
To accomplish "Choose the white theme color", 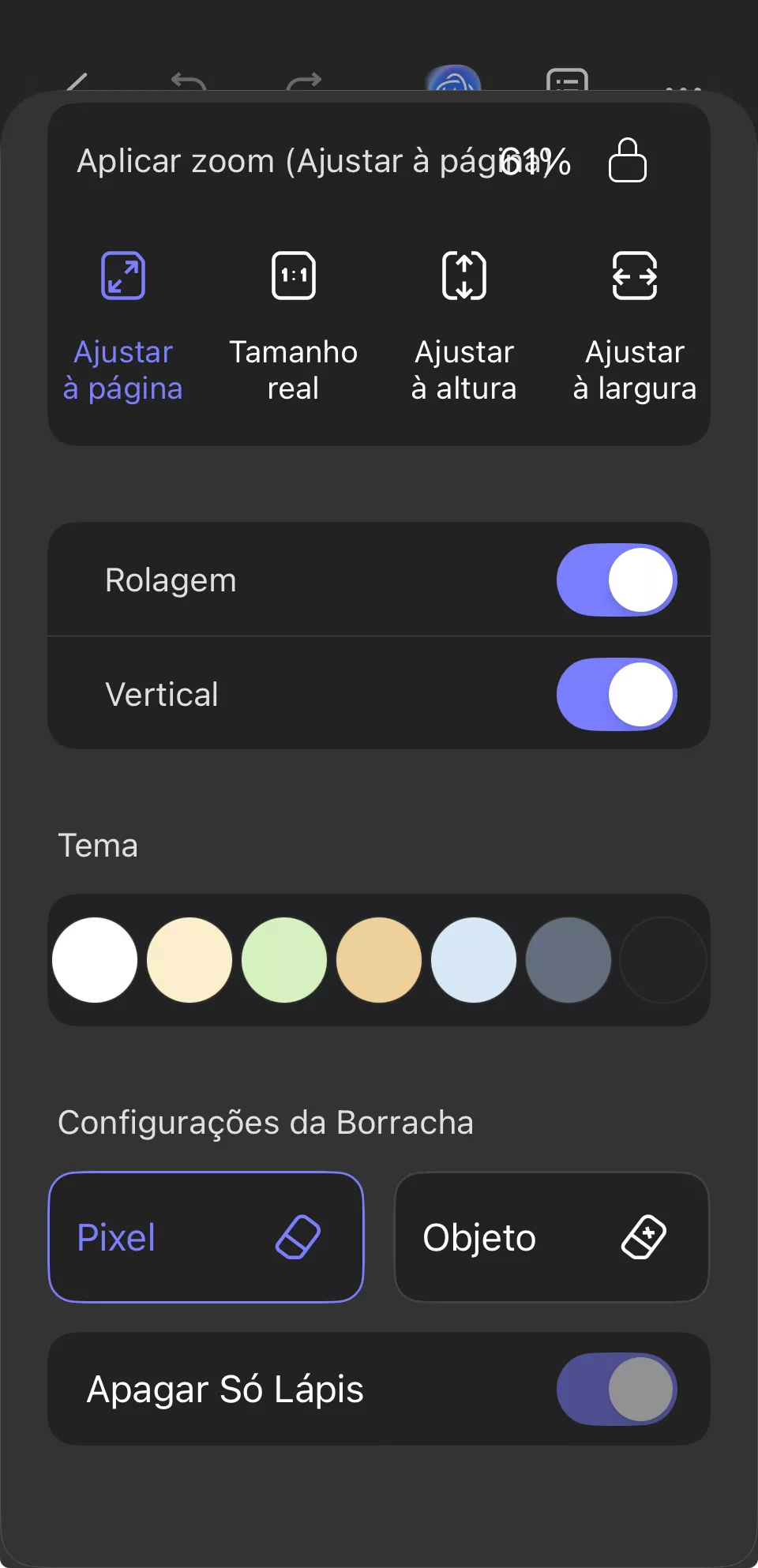I will pos(95,959).
